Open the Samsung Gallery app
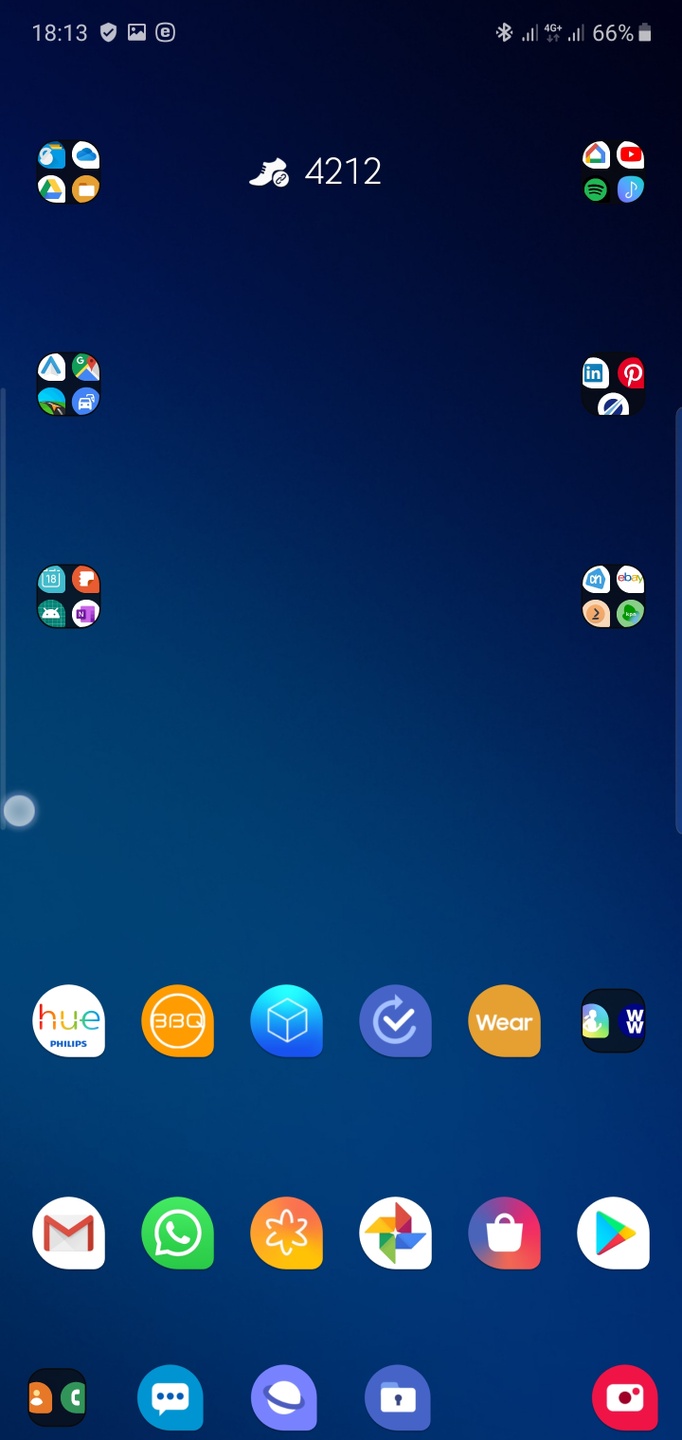This screenshot has height=1440, width=682. 287,1233
